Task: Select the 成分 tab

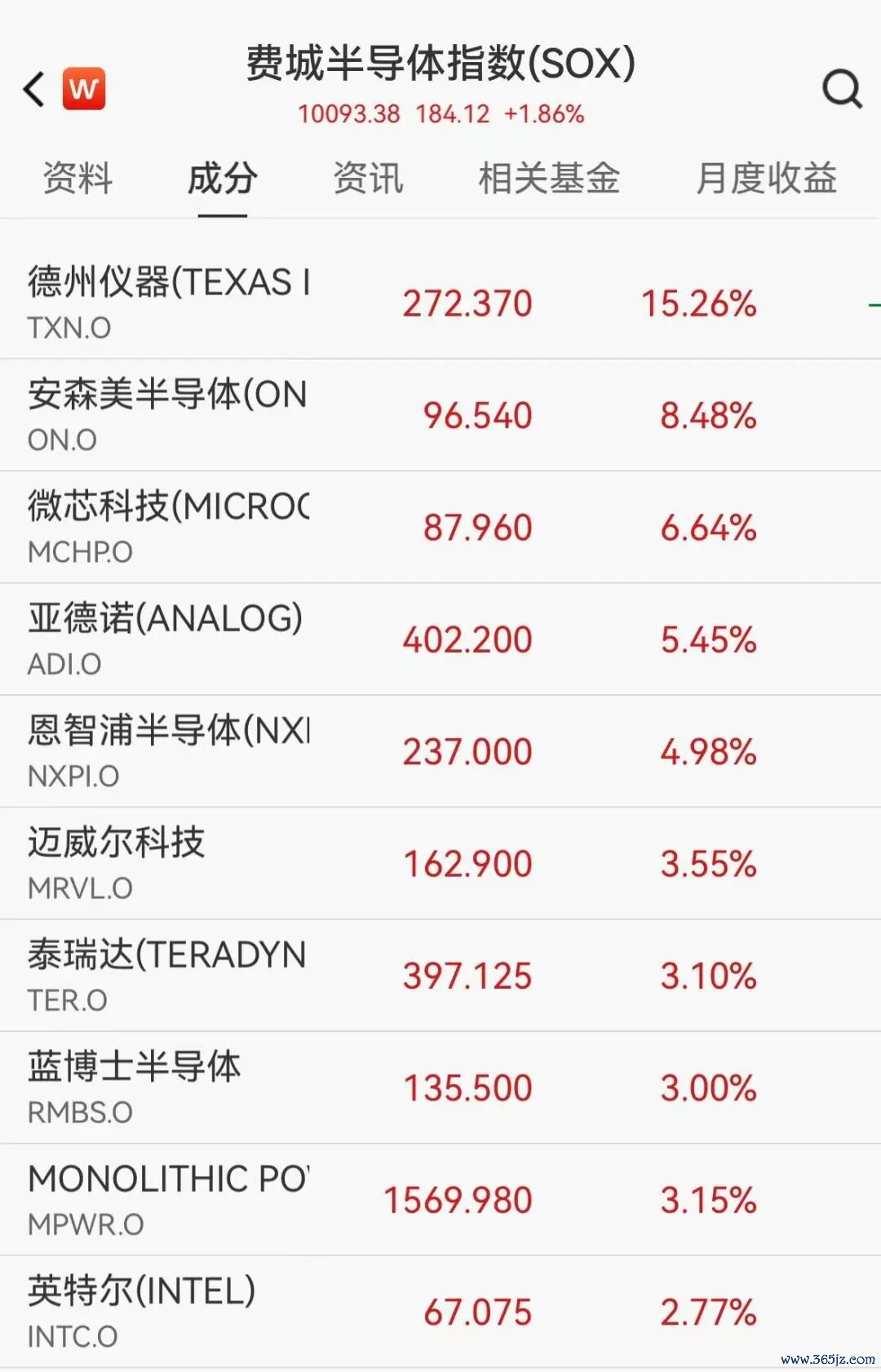Action: [223, 179]
